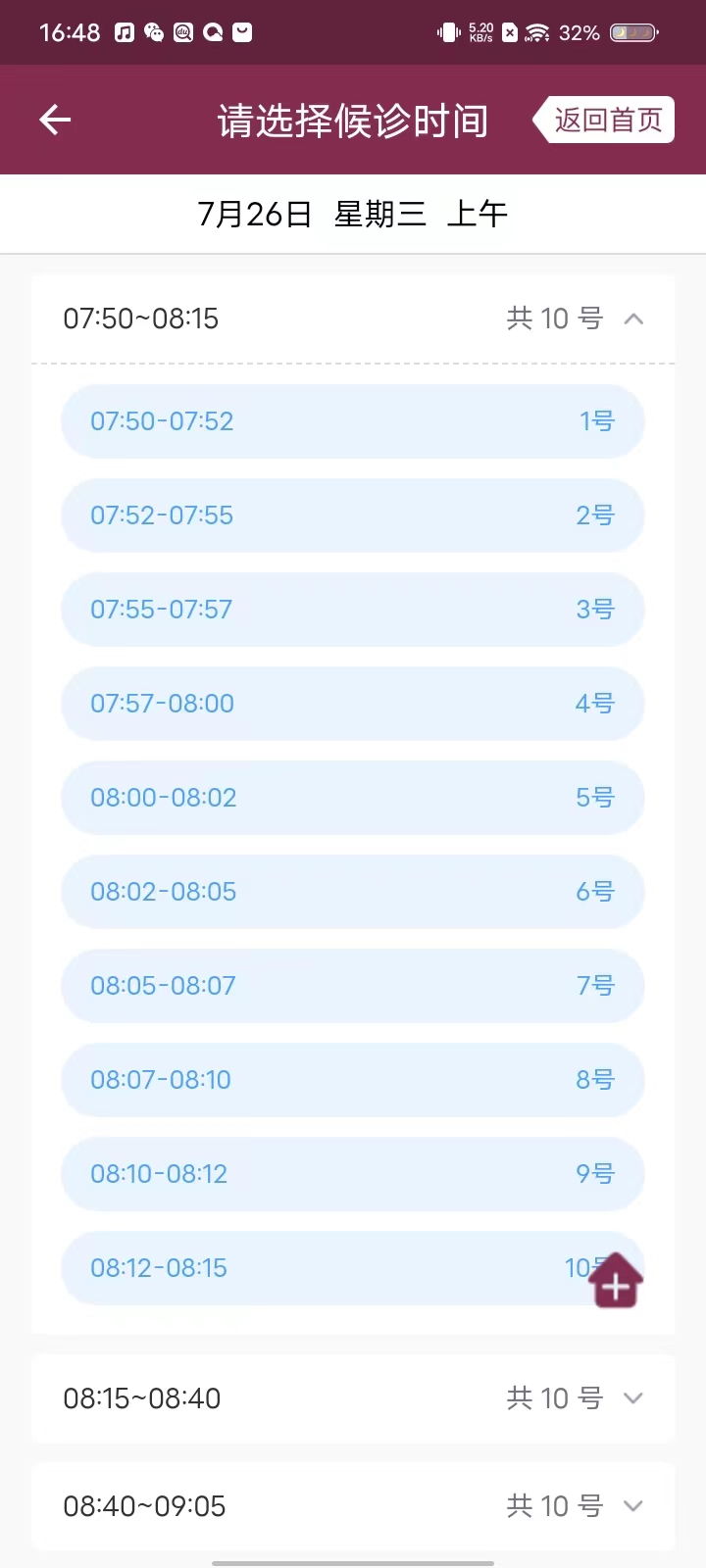Tap the battery indicator in the status bar

pos(632,31)
